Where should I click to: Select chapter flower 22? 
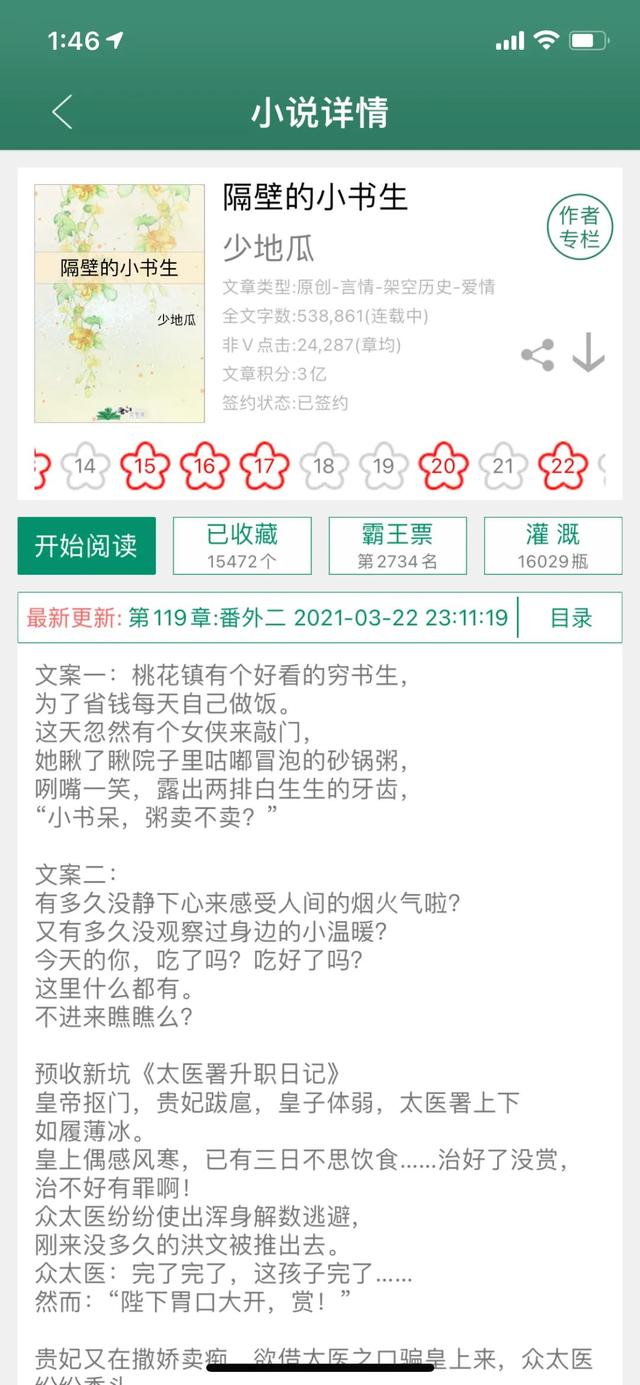[x=562, y=465]
